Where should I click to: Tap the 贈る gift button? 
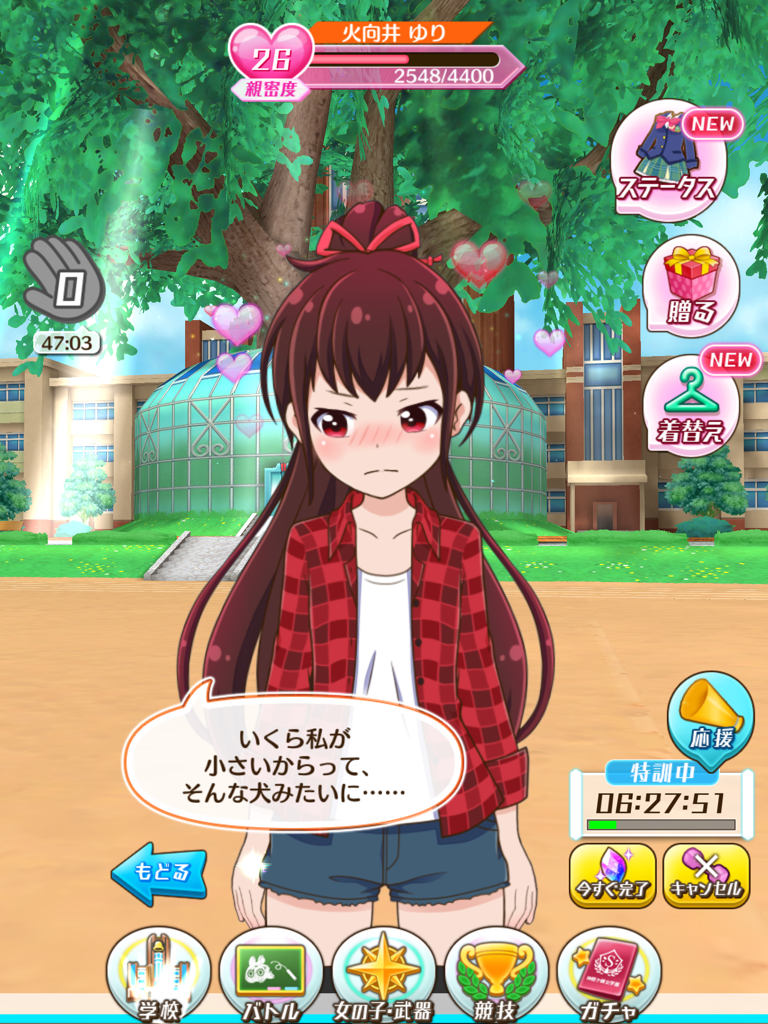point(691,286)
